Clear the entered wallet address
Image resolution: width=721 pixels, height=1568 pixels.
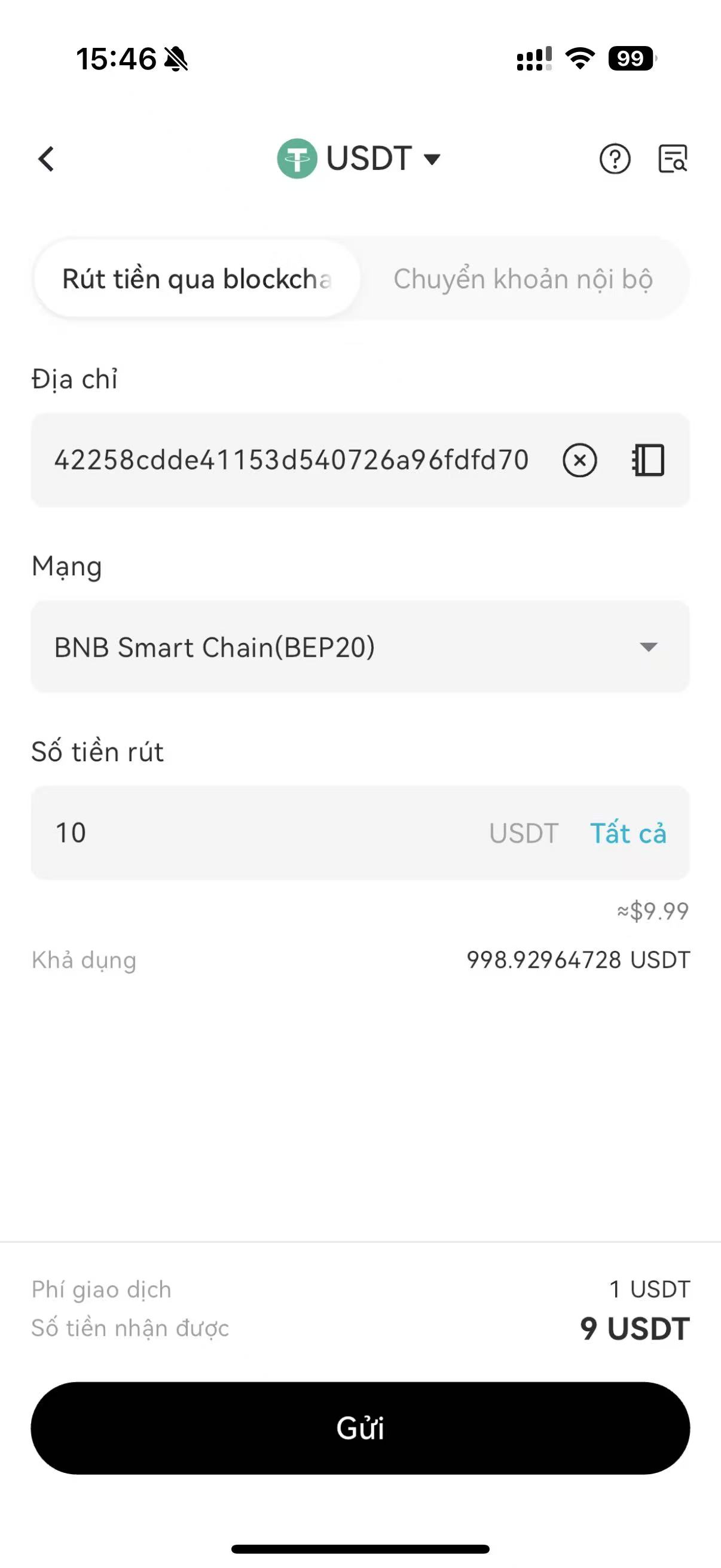pyautogui.click(x=579, y=460)
